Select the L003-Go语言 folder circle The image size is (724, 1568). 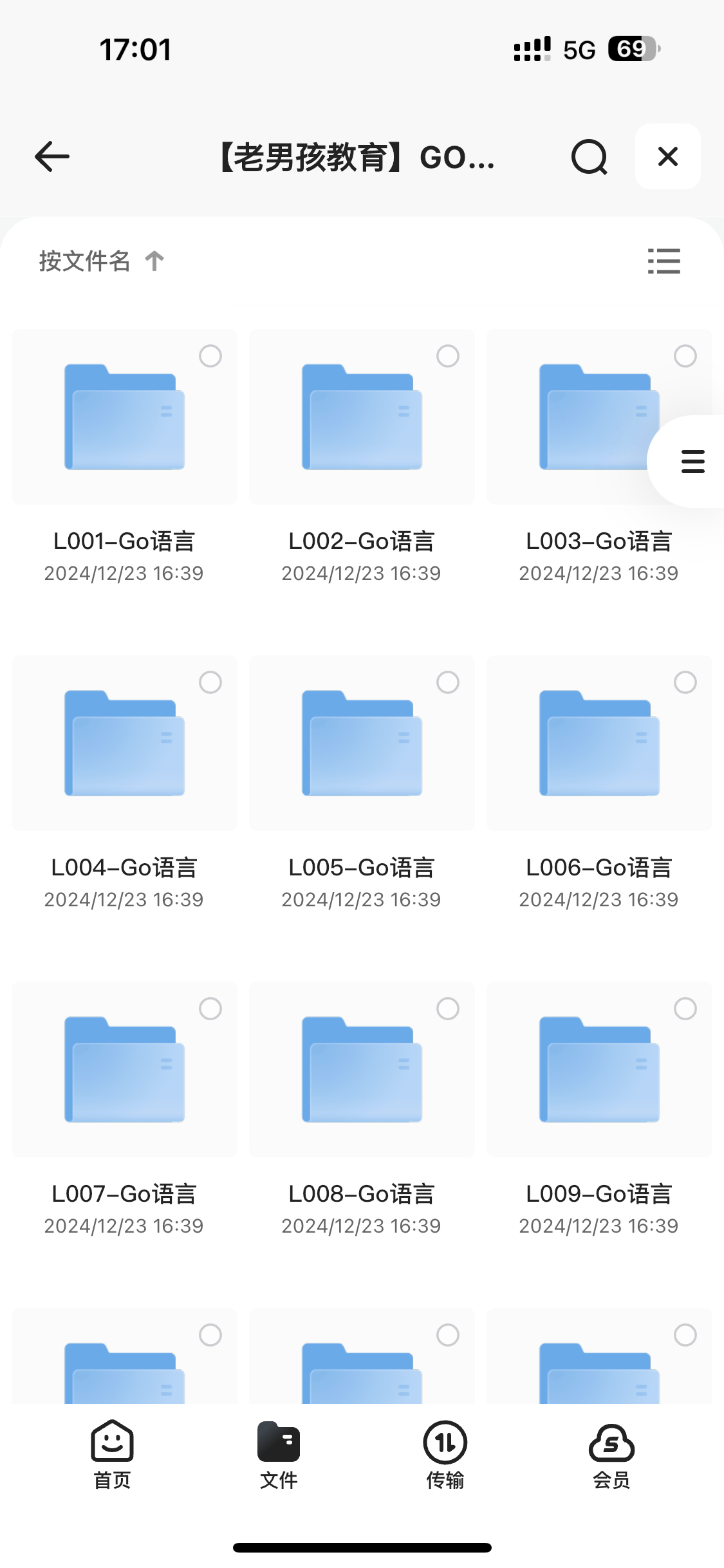coord(685,356)
